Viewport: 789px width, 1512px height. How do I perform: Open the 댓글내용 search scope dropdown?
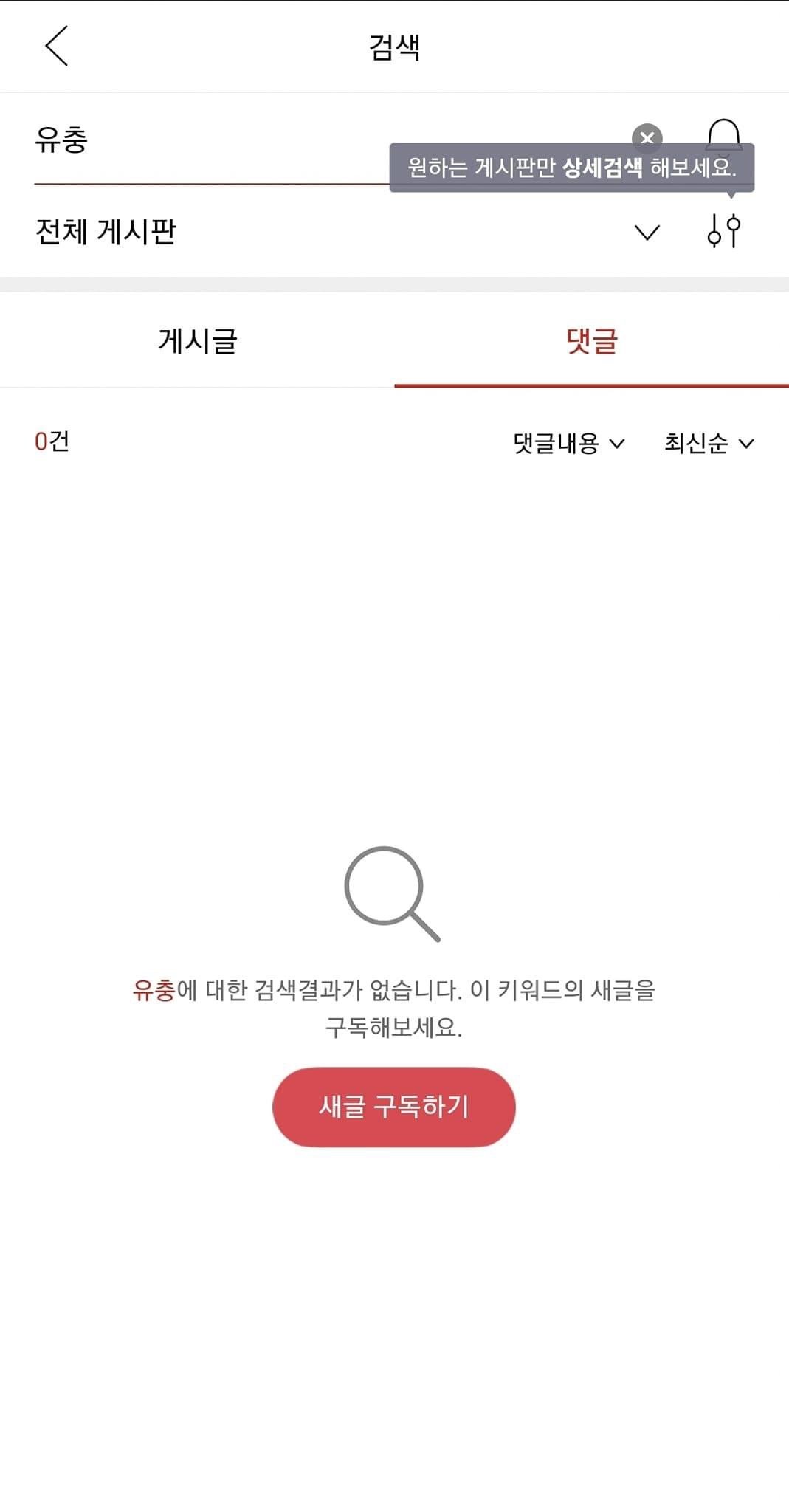568,443
